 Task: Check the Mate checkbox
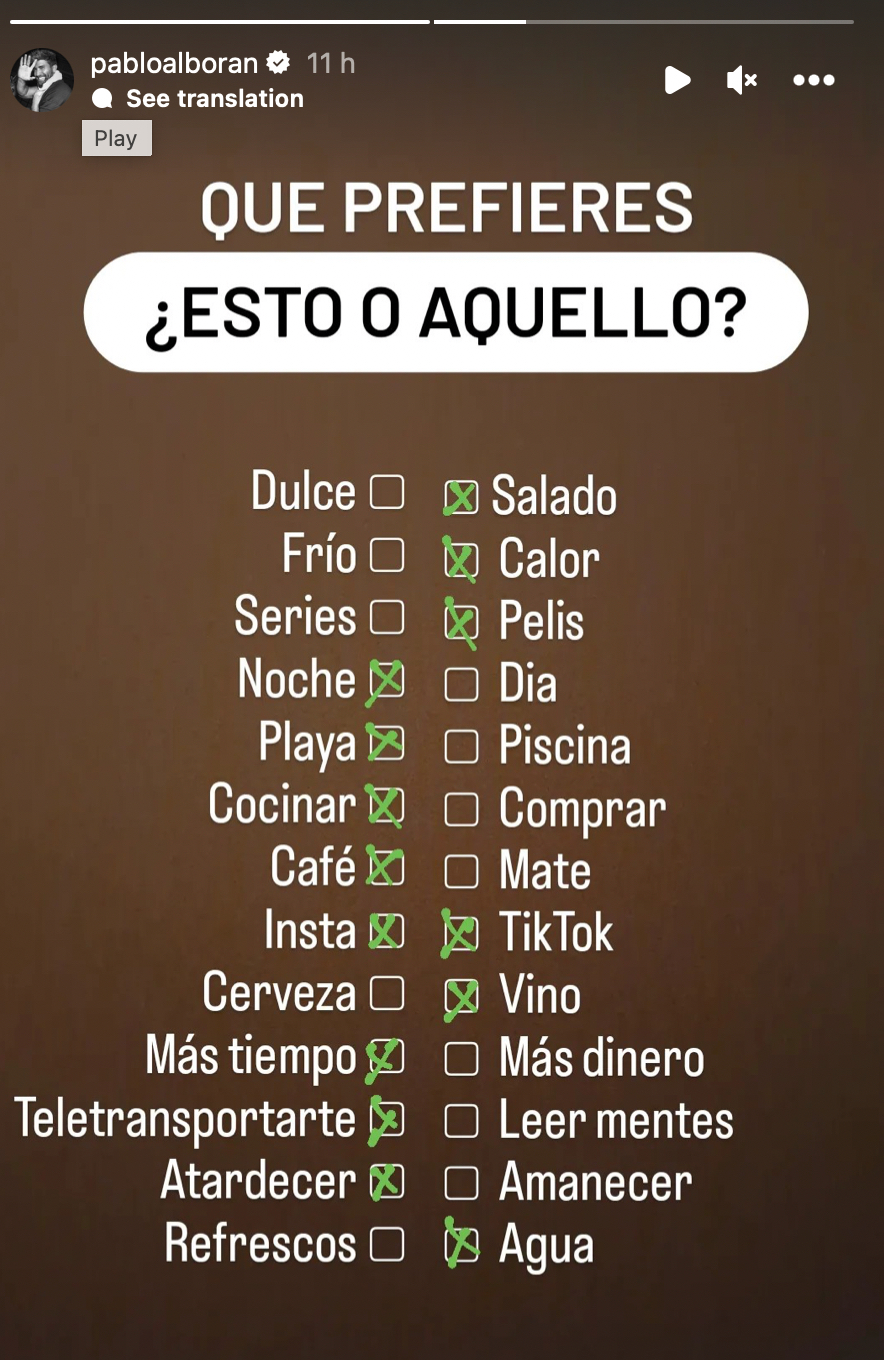(x=461, y=870)
